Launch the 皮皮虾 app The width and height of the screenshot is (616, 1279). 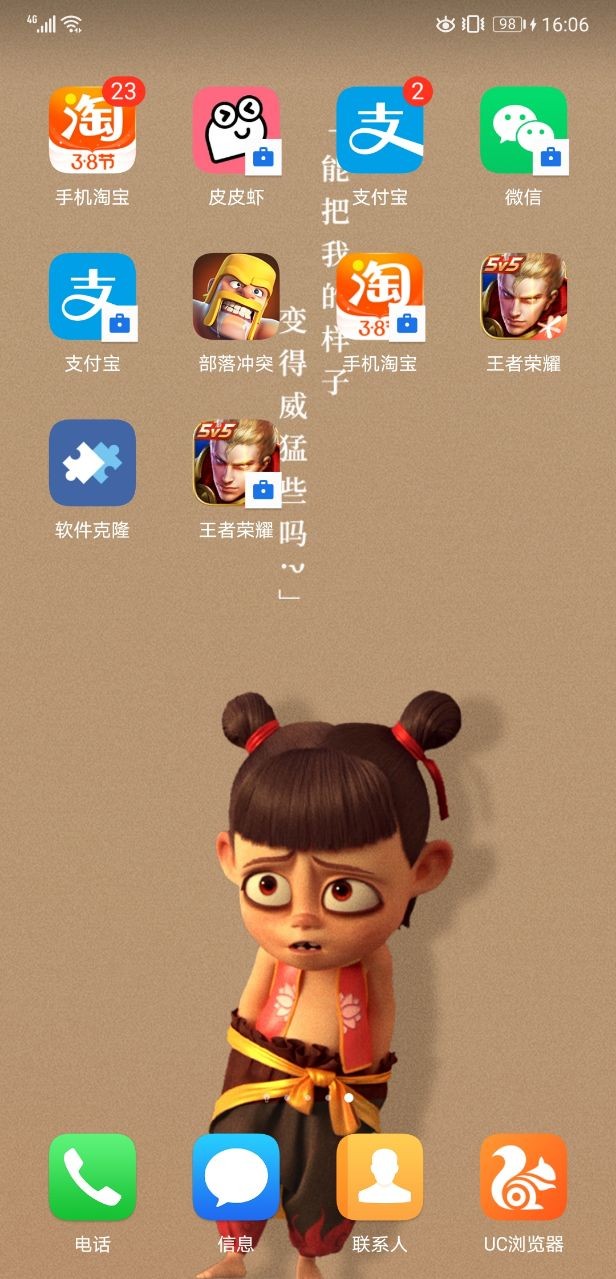pyautogui.click(x=236, y=130)
